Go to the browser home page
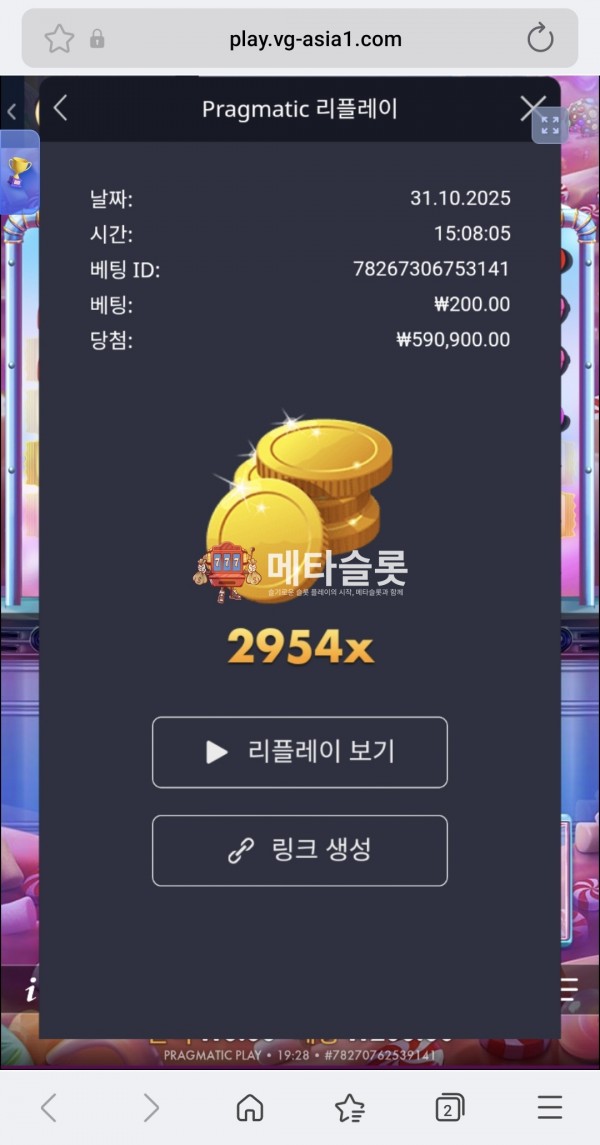The height and width of the screenshot is (1145, 600). click(x=250, y=1108)
